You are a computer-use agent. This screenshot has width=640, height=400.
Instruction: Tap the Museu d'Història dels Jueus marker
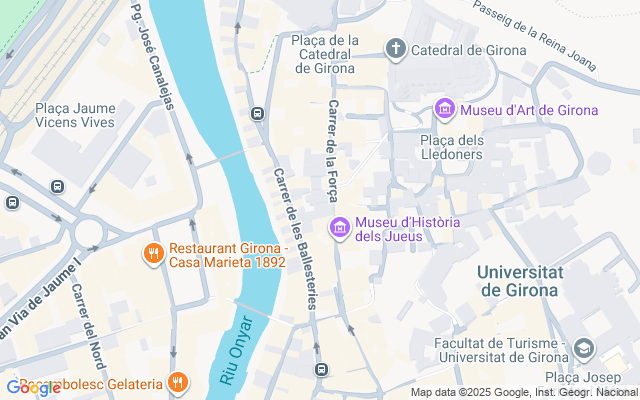340,228
